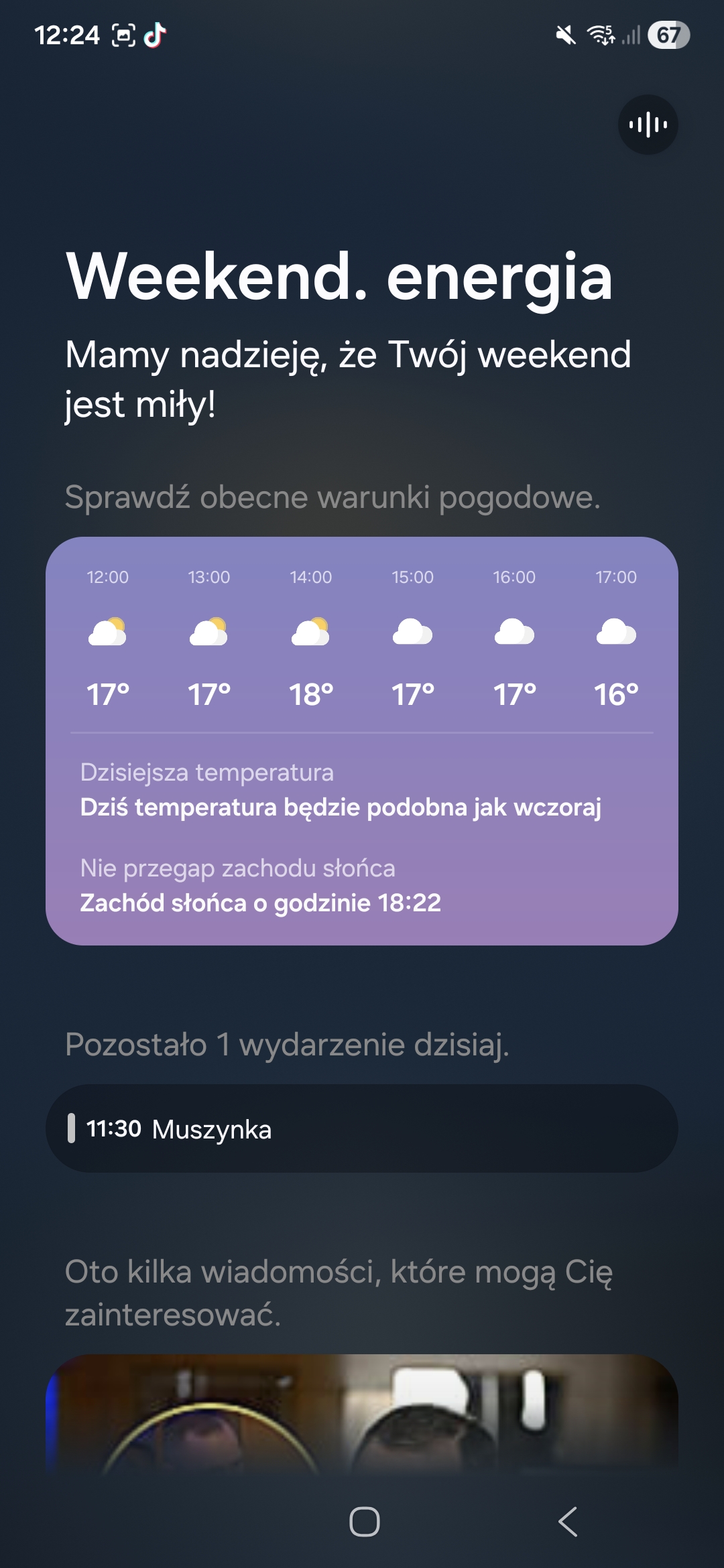Open the news article thumbnail

pos(362,1413)
